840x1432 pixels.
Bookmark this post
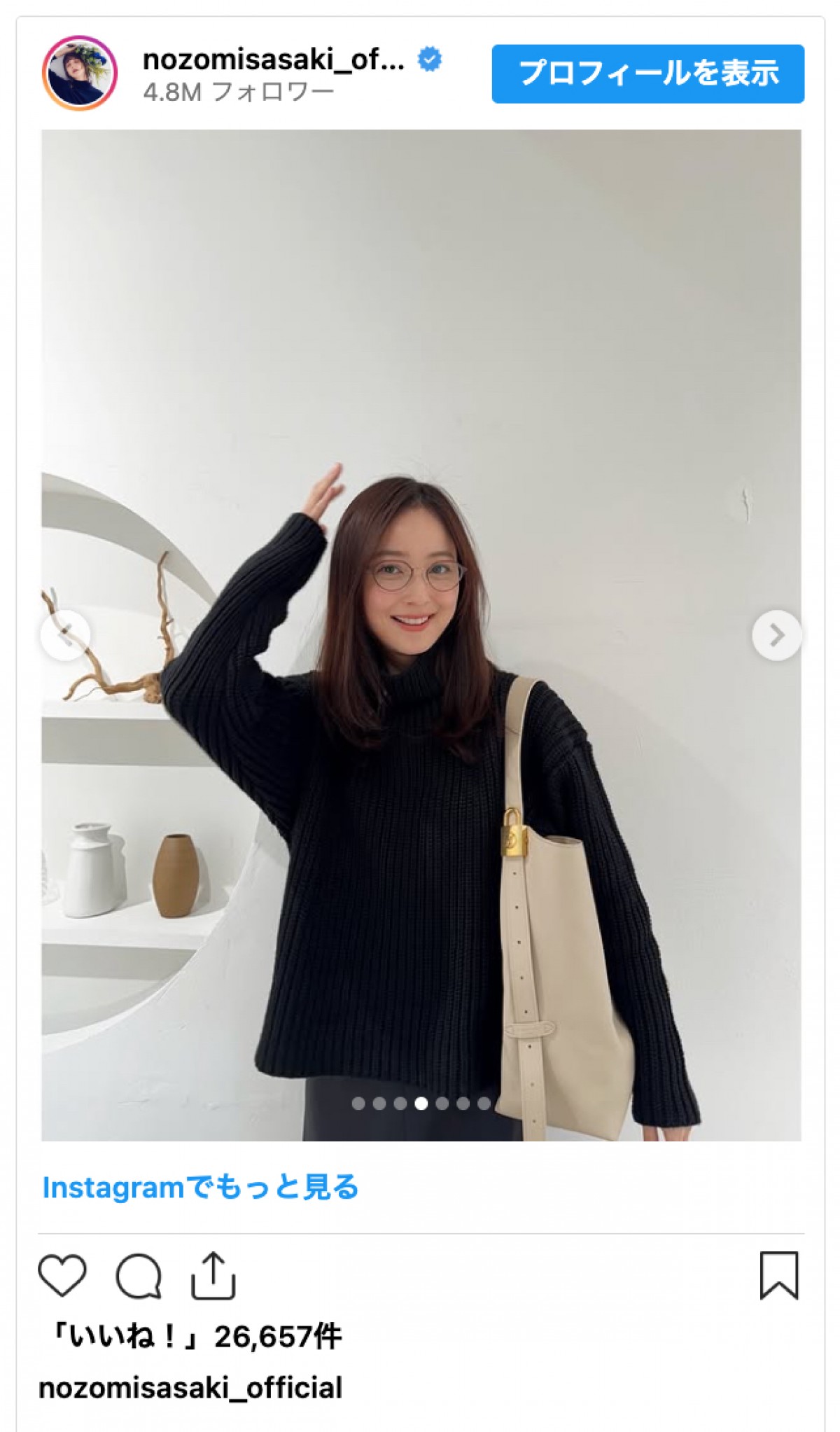tap(779, 1275)
